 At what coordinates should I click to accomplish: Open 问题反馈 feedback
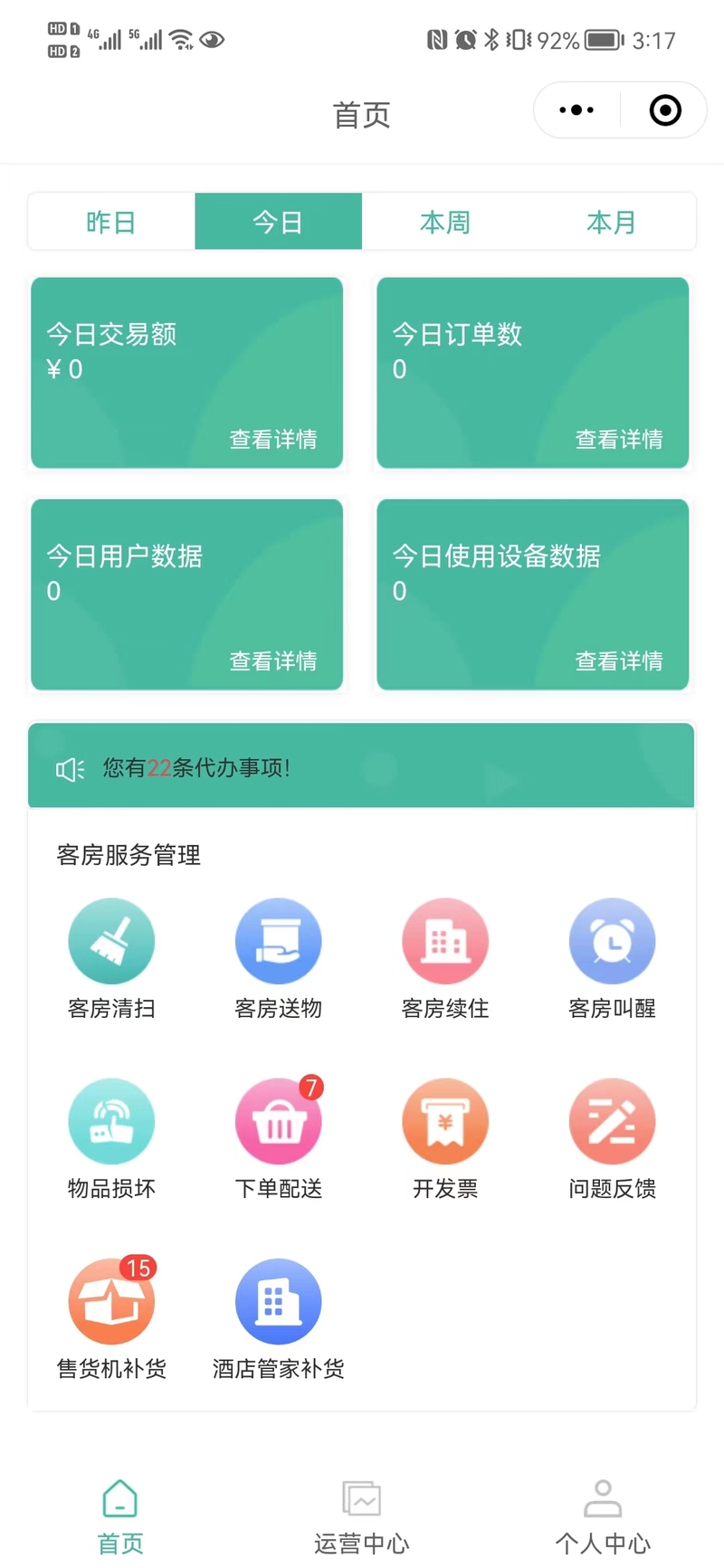(x=612, y=1139)
